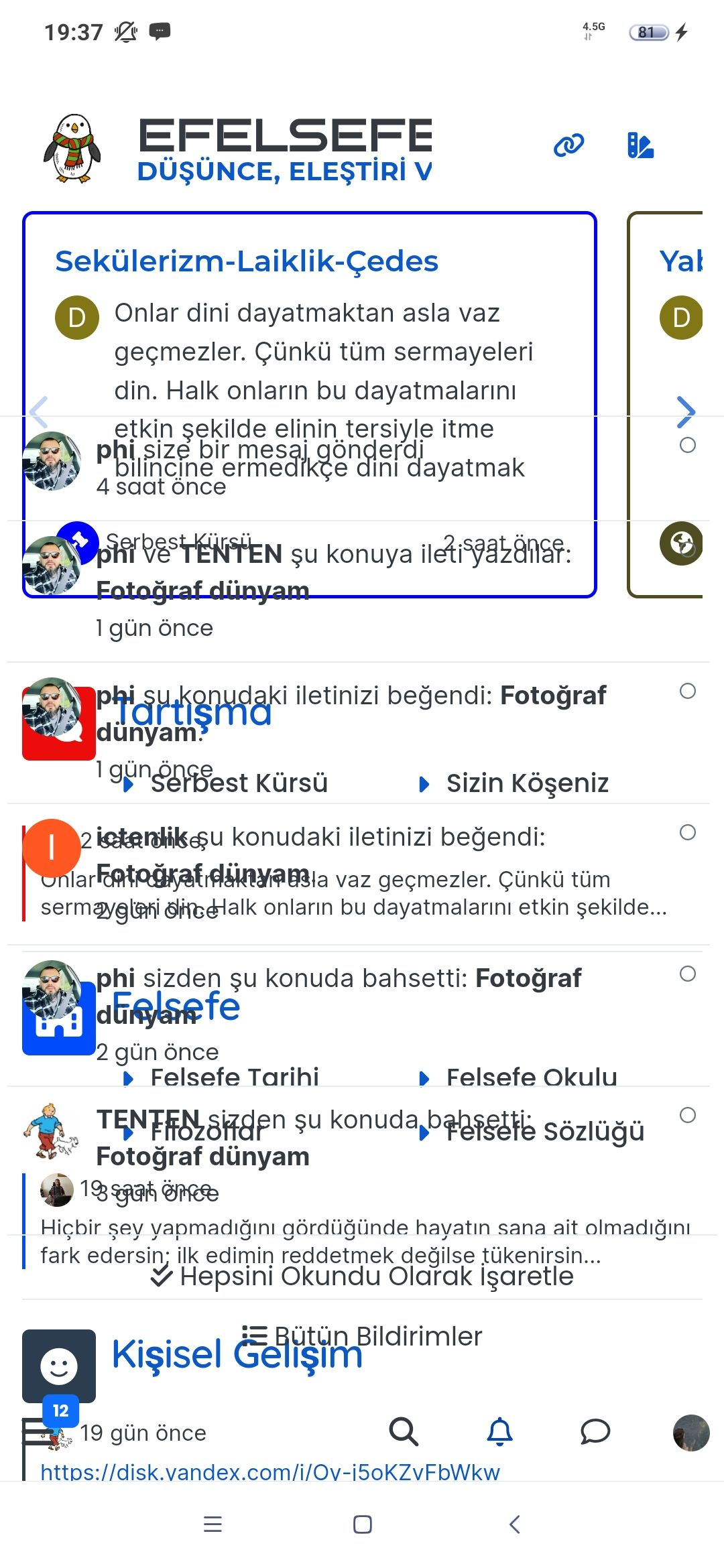
Task: Go to previous carousel post
Action: point(38,411)
